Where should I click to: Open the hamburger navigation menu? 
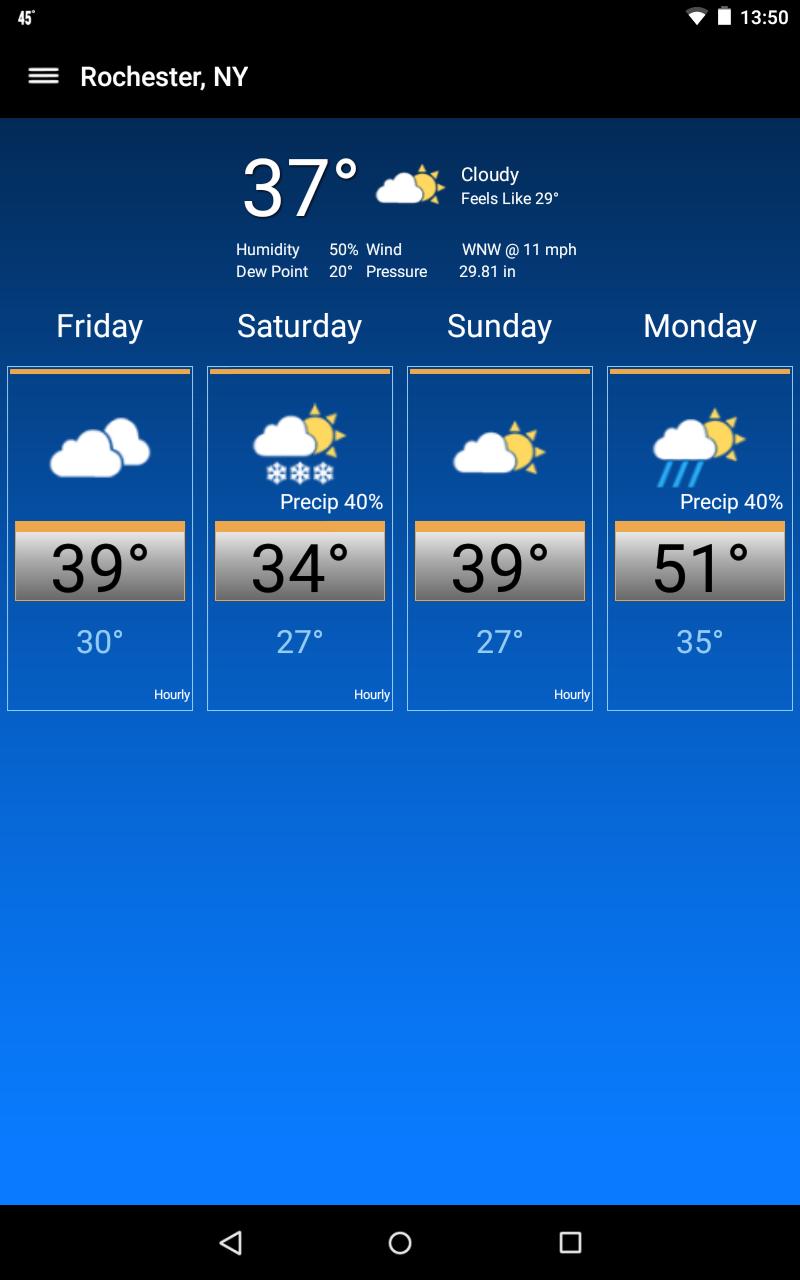(x=43, y=76)
